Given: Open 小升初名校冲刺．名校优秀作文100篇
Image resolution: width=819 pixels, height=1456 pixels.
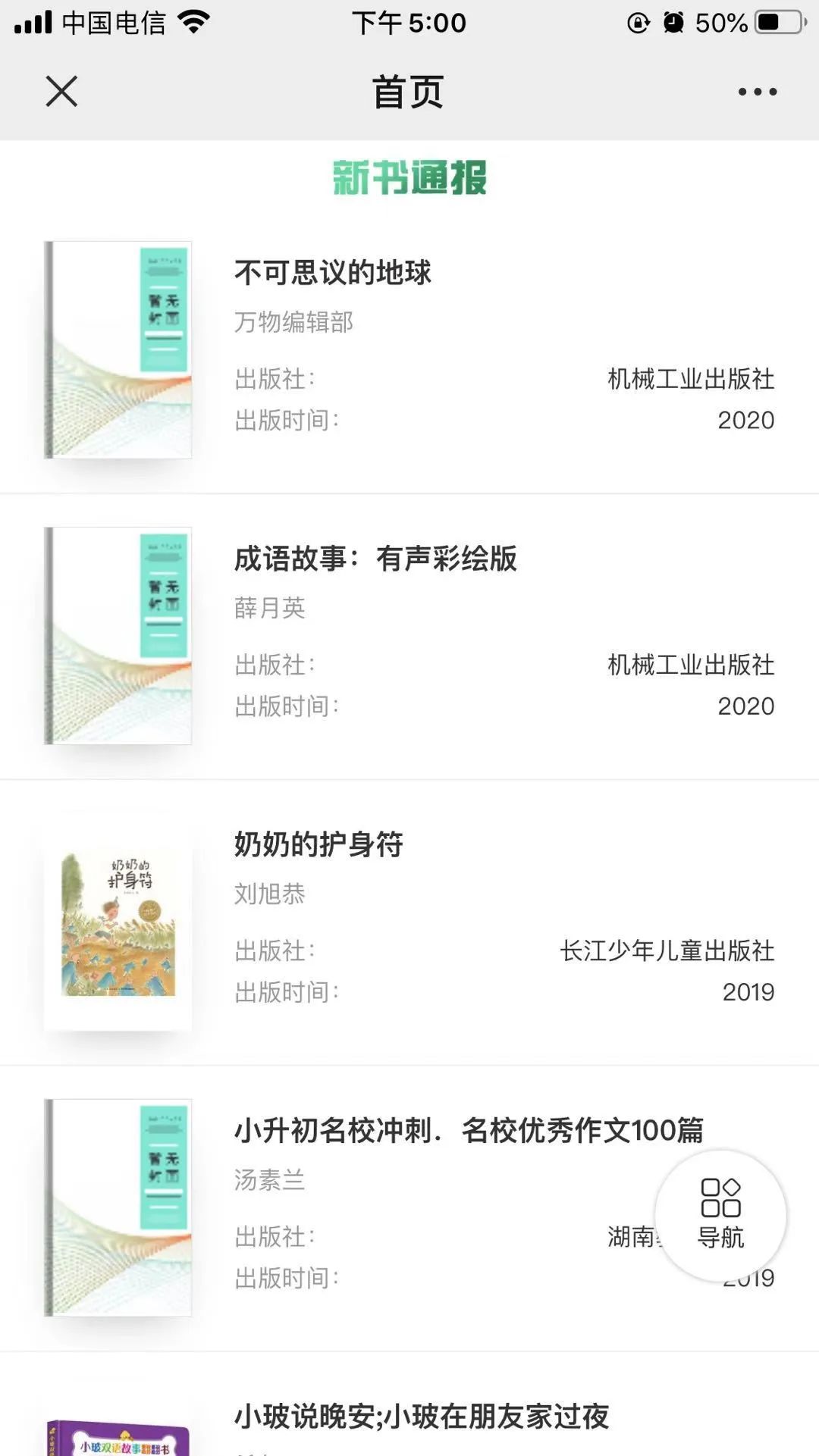Looking at the screenshot, I should 469,1131.
